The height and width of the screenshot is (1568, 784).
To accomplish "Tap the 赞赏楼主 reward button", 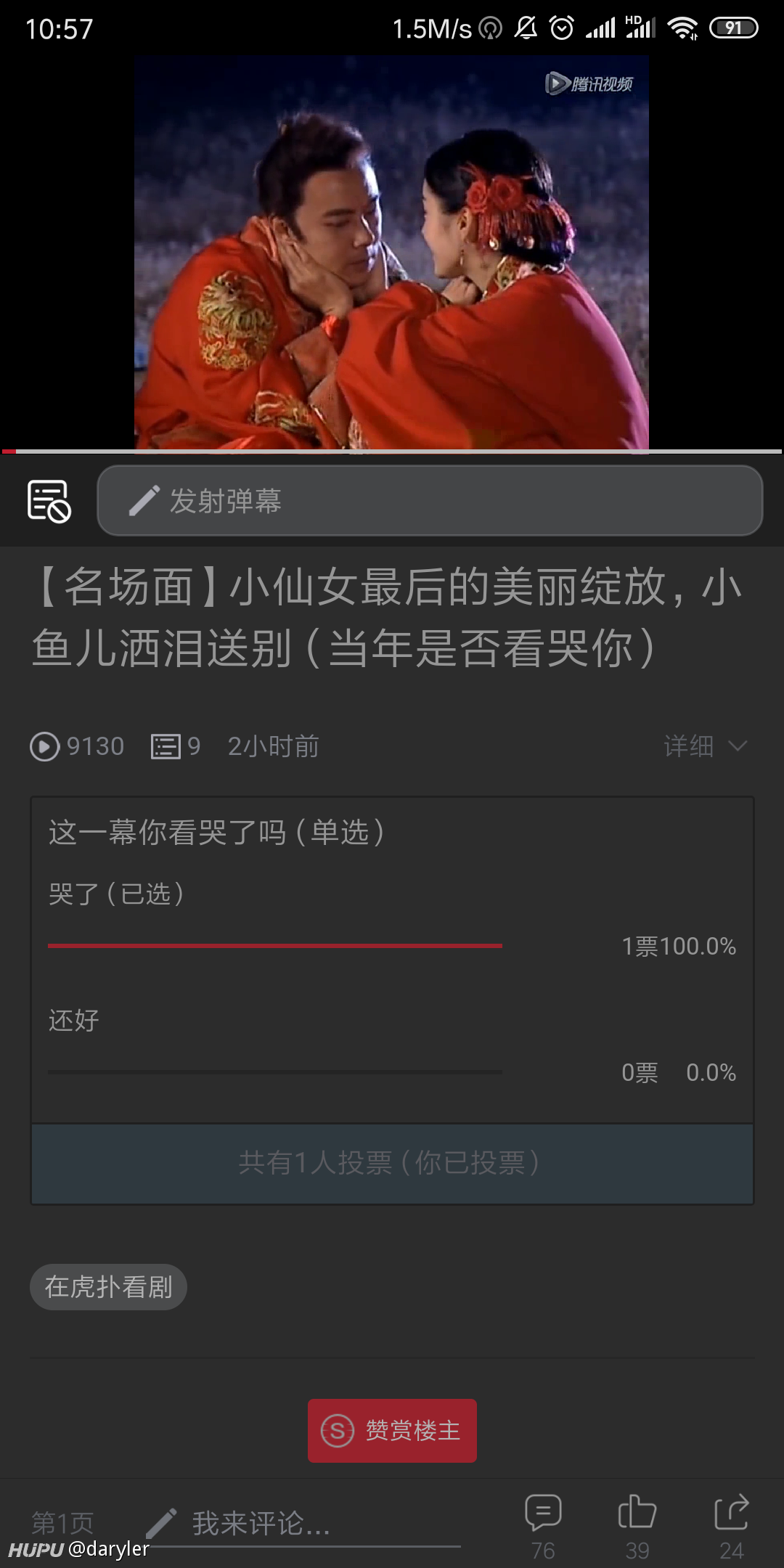I will point(392,1431).
